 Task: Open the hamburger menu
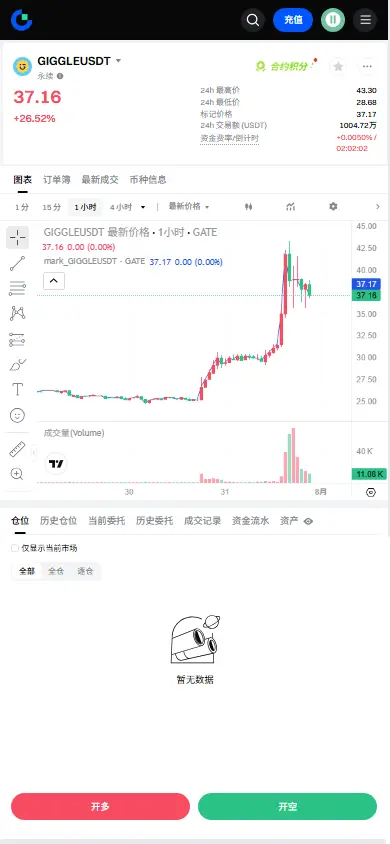(365, 20)
